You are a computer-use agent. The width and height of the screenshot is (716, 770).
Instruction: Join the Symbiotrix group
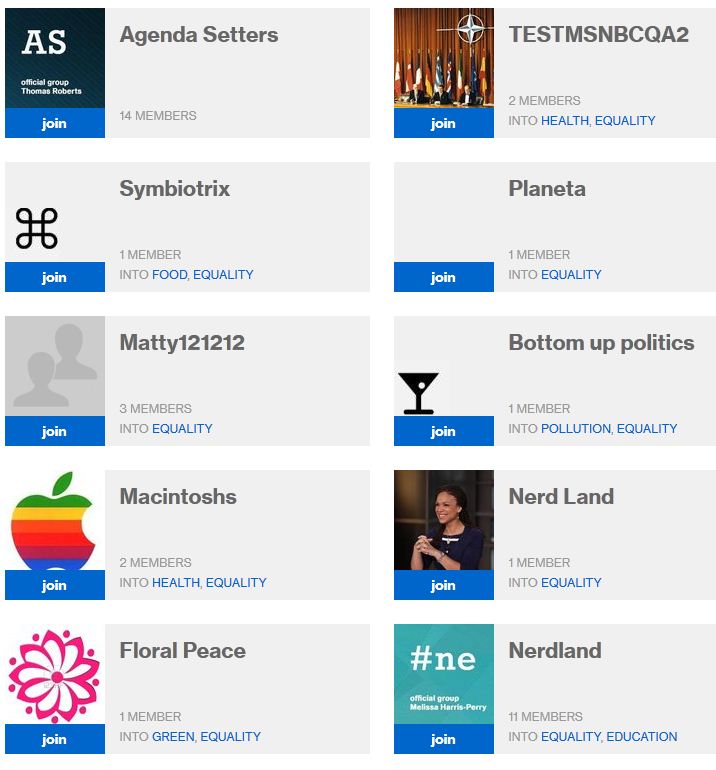[54, 278]
